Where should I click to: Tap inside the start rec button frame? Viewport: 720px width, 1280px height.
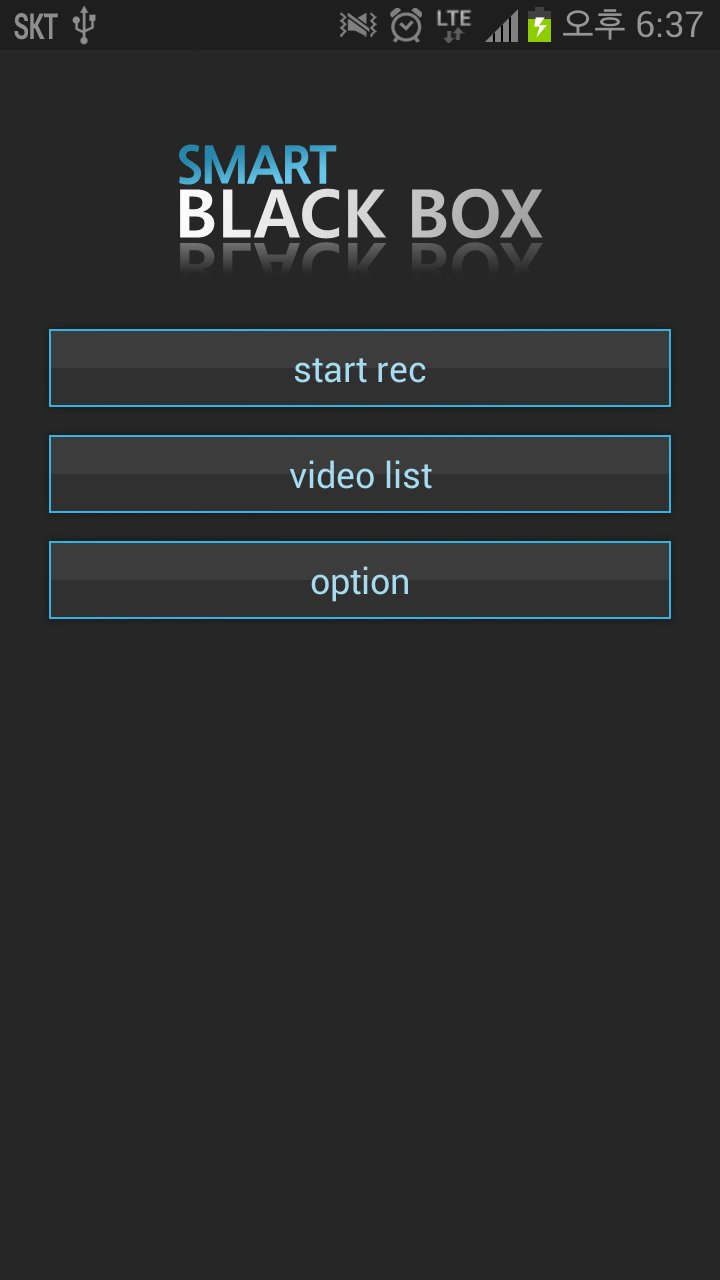coord(360,367)
